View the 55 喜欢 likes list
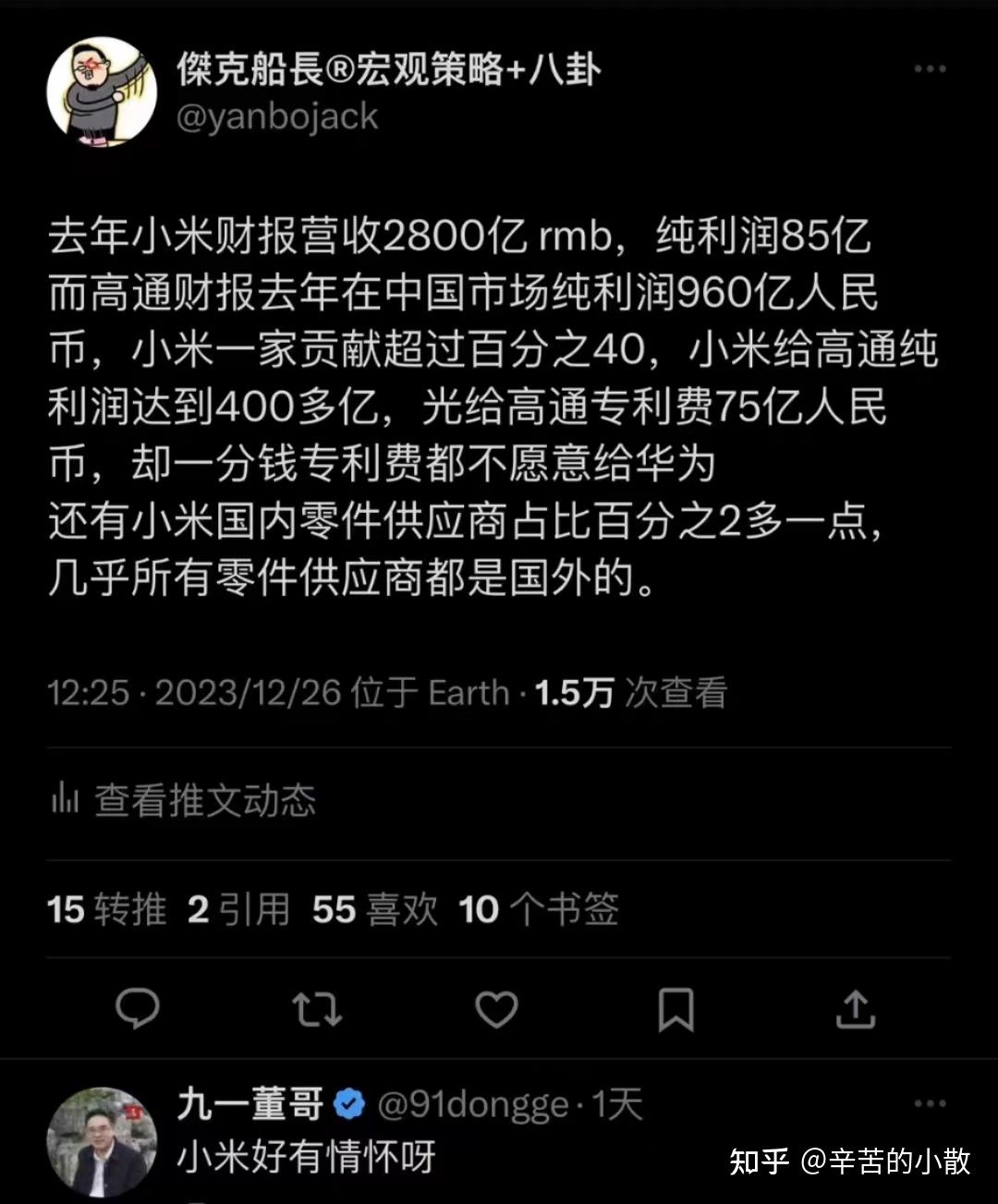998x1204 pixels. click(x=374, y=909)
